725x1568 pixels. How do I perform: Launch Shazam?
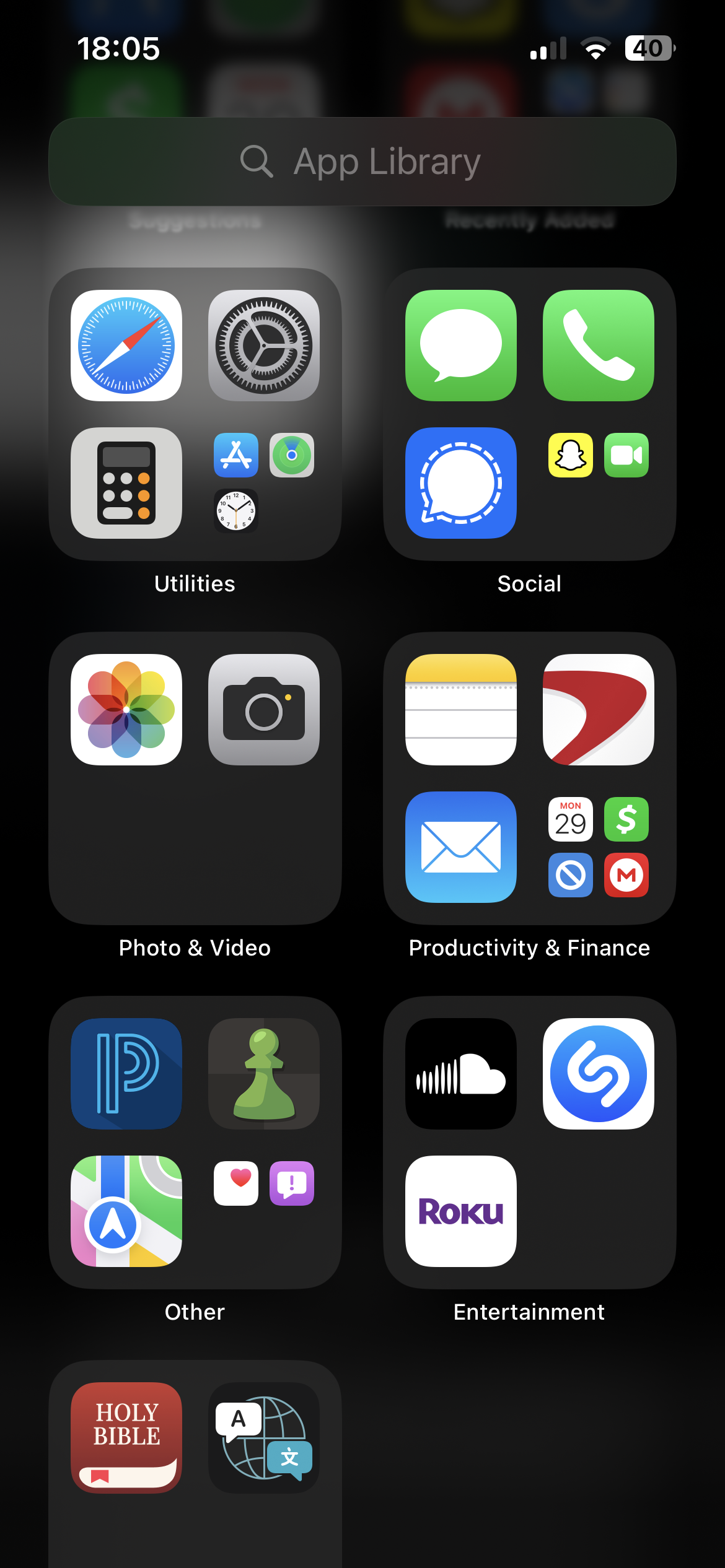(599, 1074)
